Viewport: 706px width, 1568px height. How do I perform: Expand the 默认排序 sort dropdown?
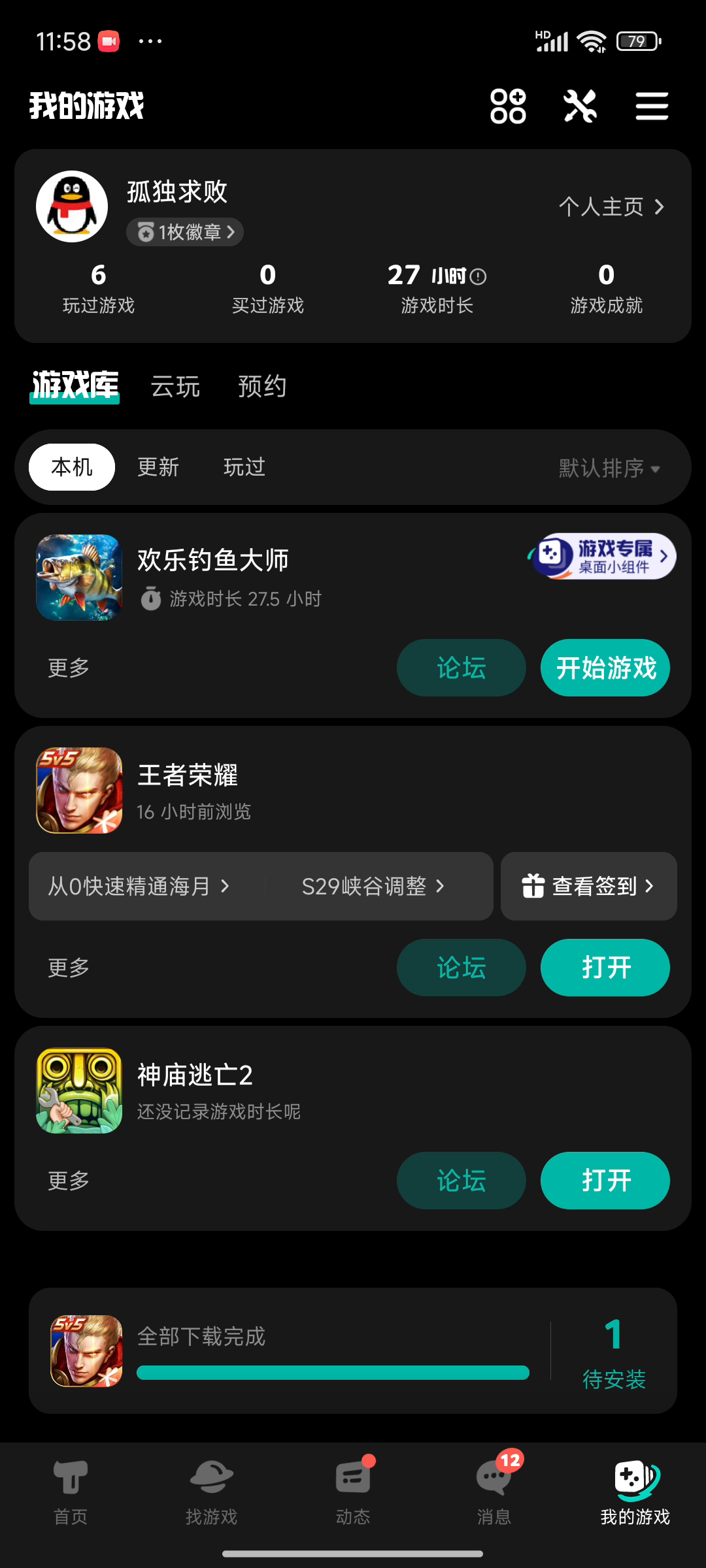click(x=609, y=468)
